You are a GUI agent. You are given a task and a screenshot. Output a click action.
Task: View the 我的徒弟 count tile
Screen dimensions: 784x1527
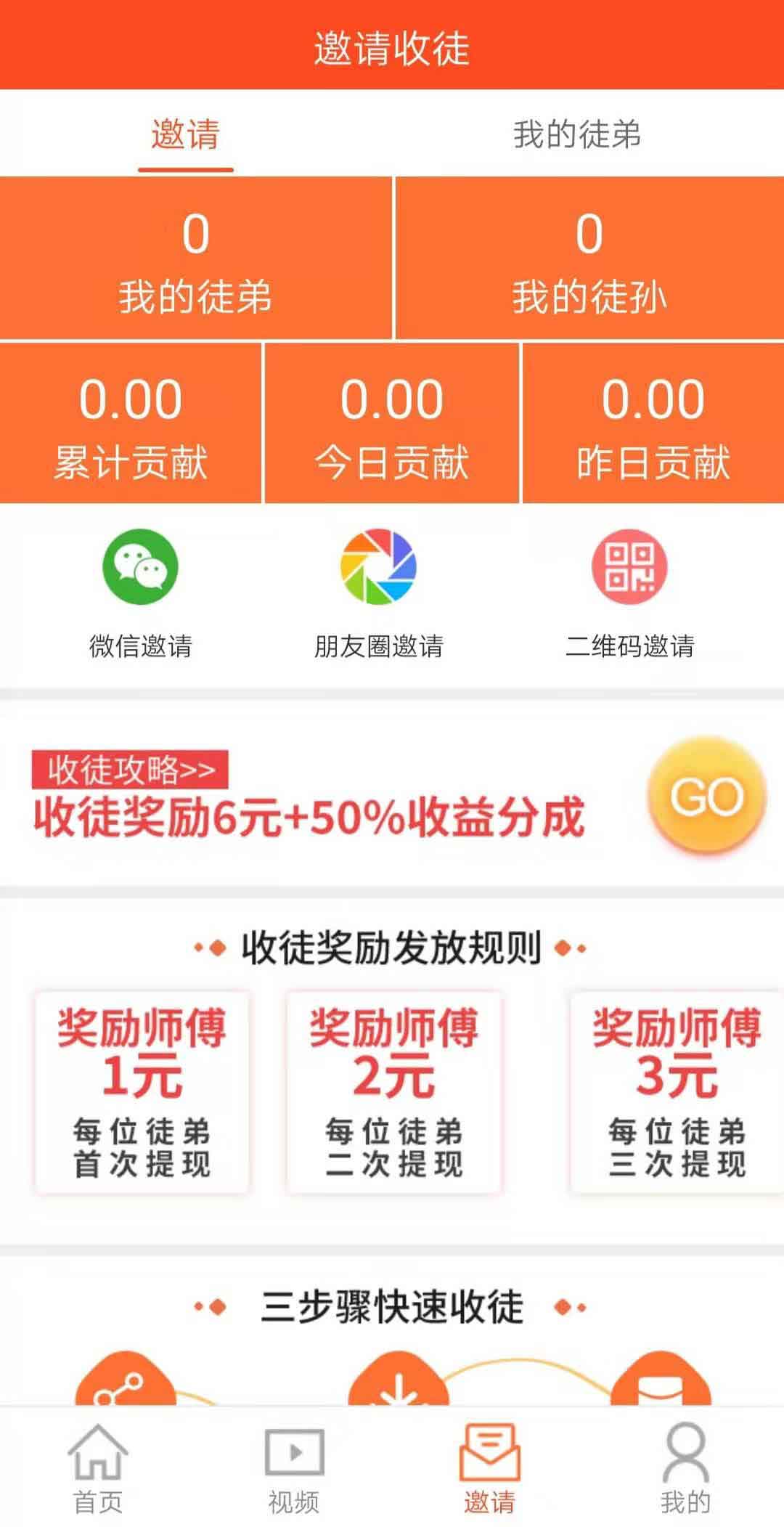pyautogui.click(x=195, y=258)
